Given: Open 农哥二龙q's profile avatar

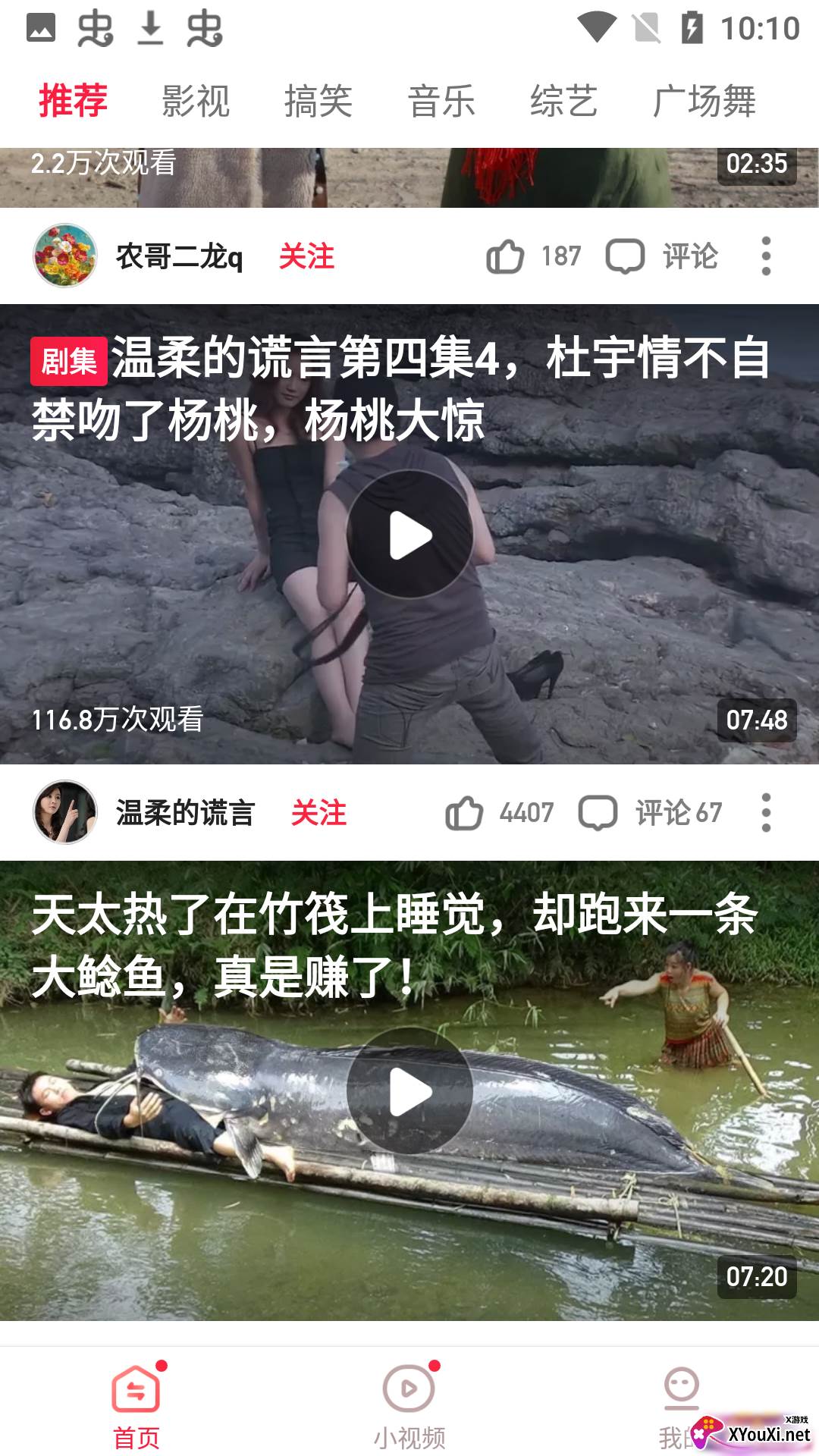Looking at the screenshot, I should pos(65,256).
